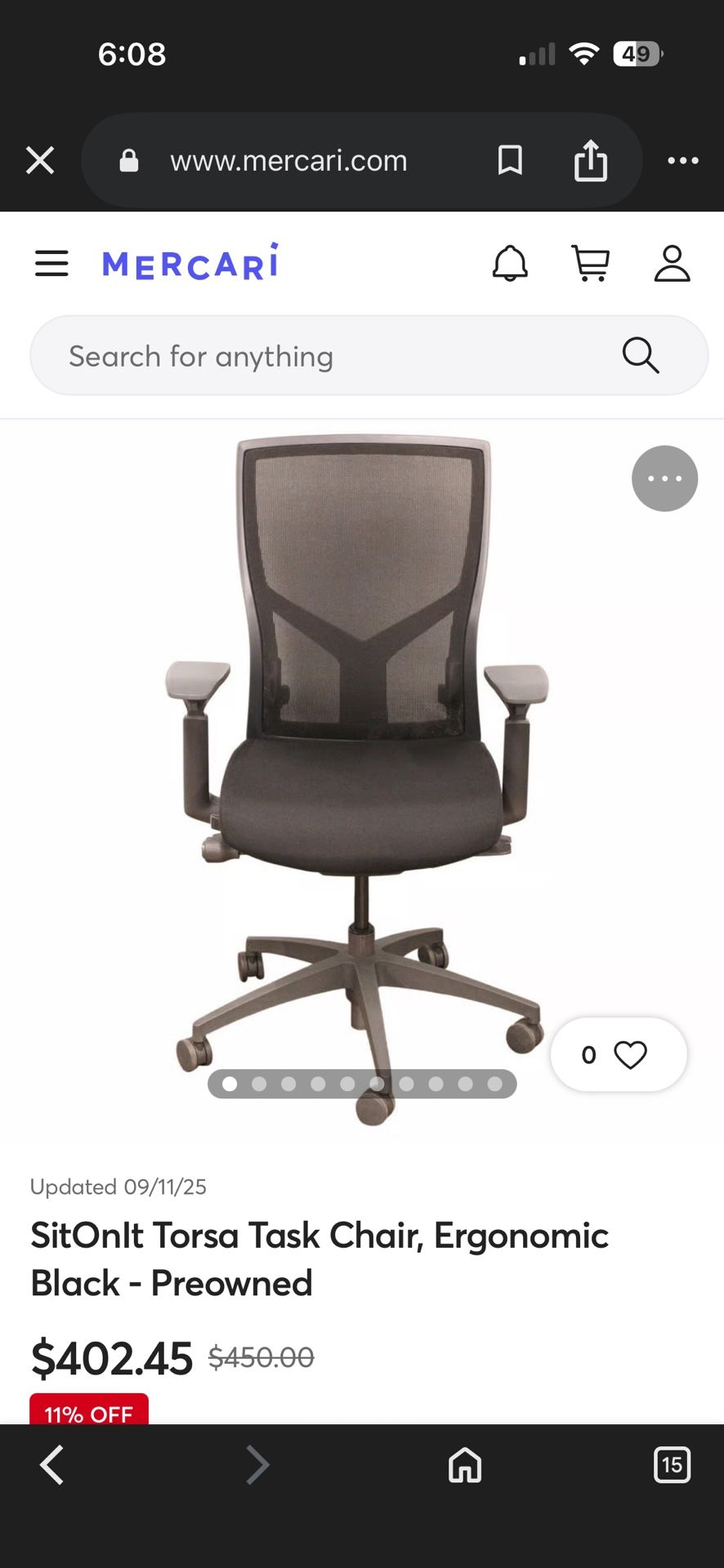Open the browser's three-dot menu
The width and height of the screenshot is (724, 1568).
tap(682, 161)
